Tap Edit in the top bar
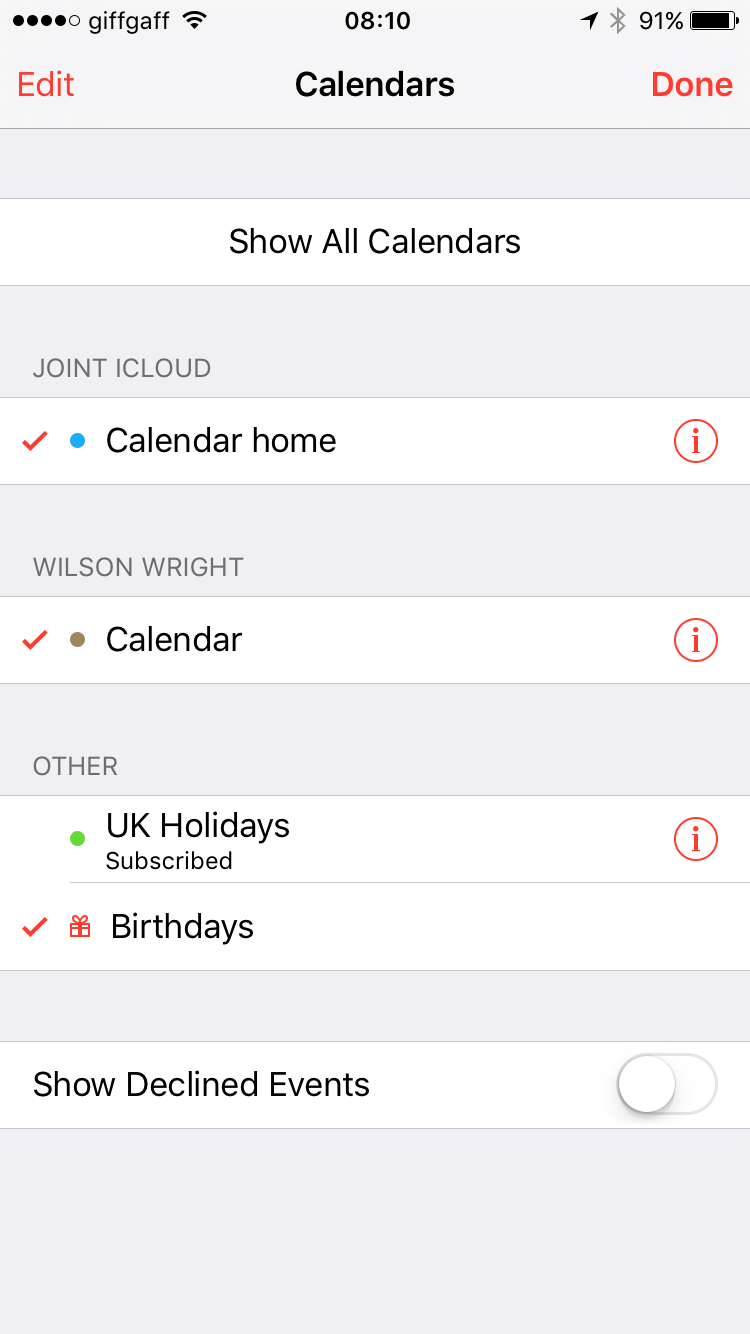Viewport: 750px width, 1334px height. pos(46,85)
